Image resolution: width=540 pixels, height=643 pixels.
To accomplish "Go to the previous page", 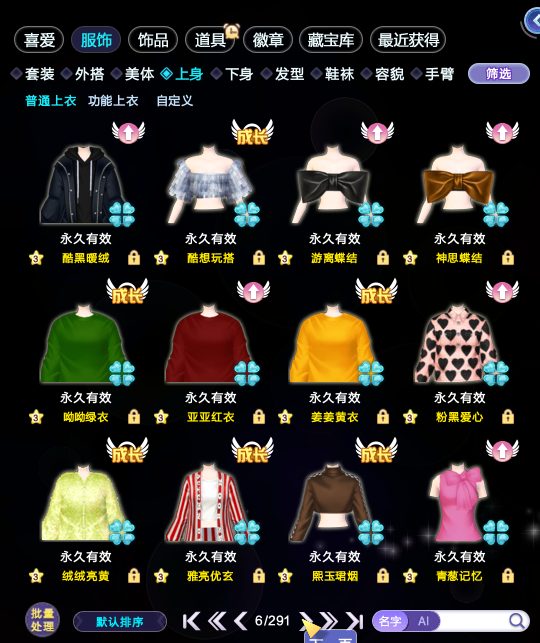I will click(241, 621).
